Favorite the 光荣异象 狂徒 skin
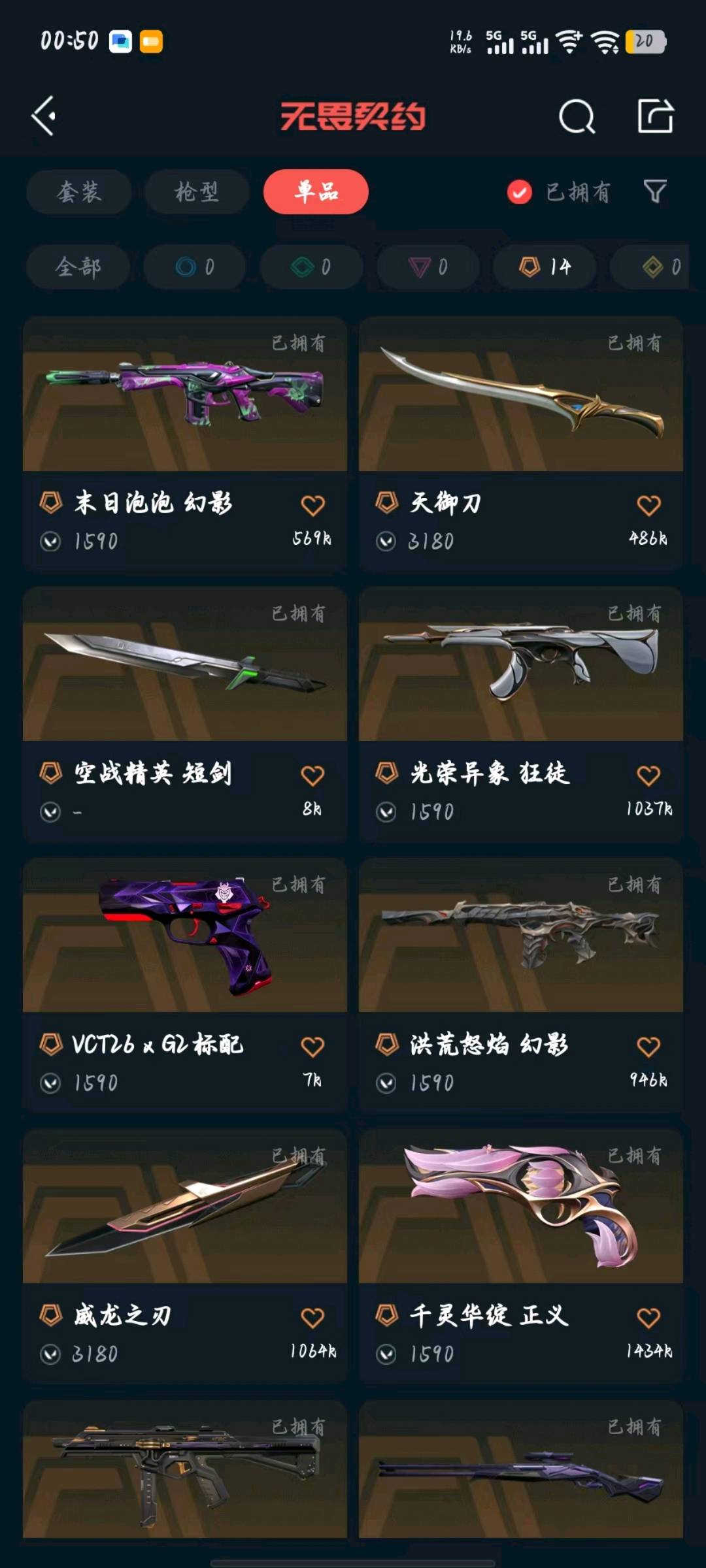 pos(648,776)
